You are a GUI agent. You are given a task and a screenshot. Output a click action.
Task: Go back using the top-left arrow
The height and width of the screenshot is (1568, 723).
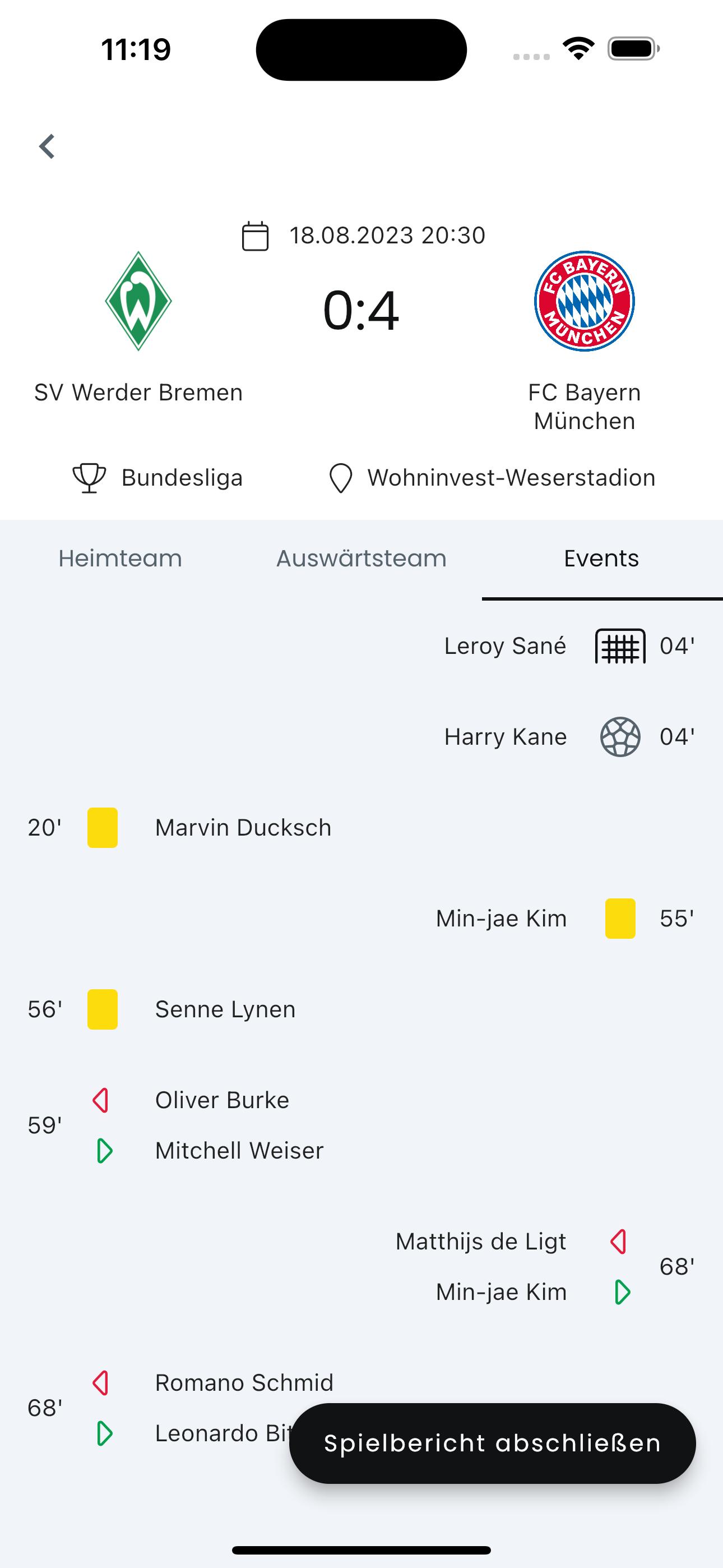[47, 147]
